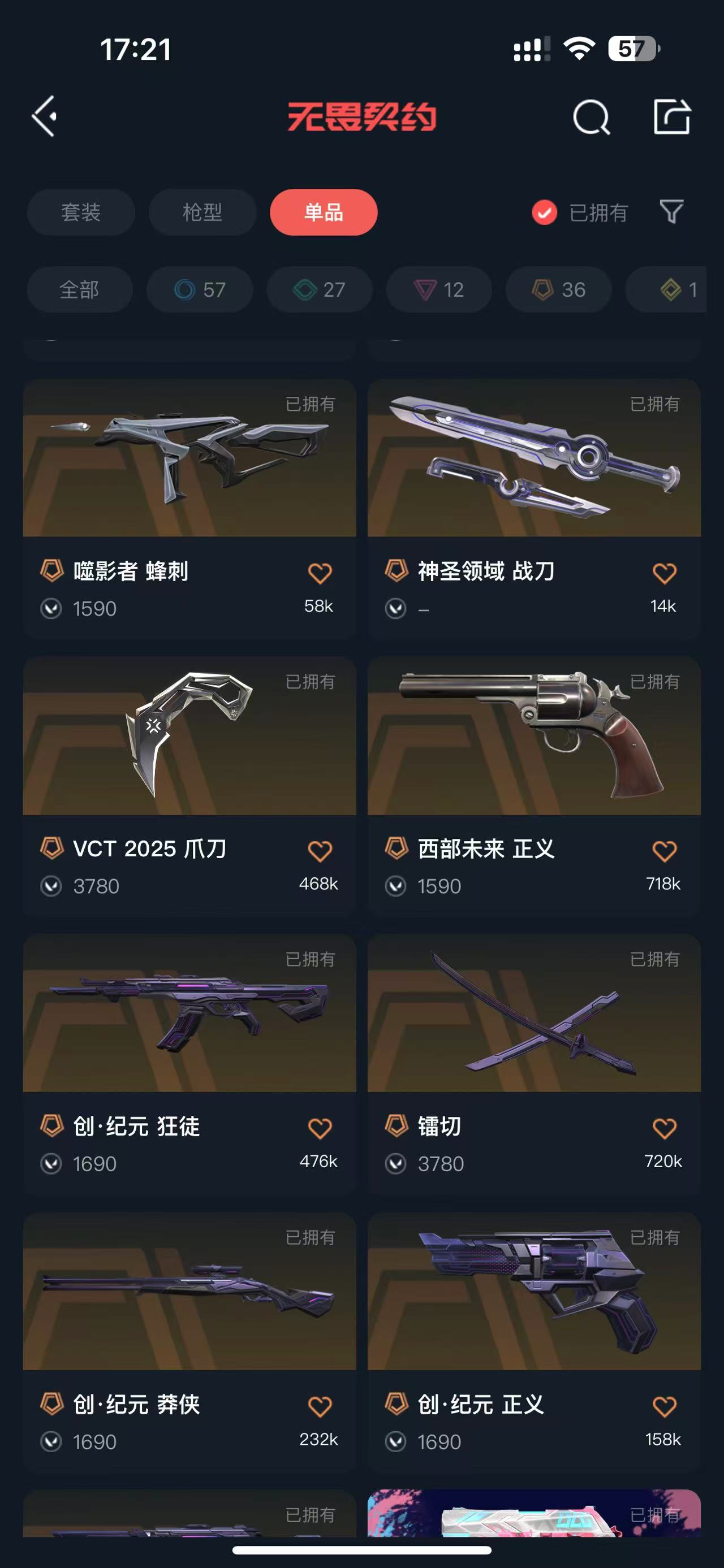
Task: Share this page via the share icon
Action: click(x=671, y=116)
